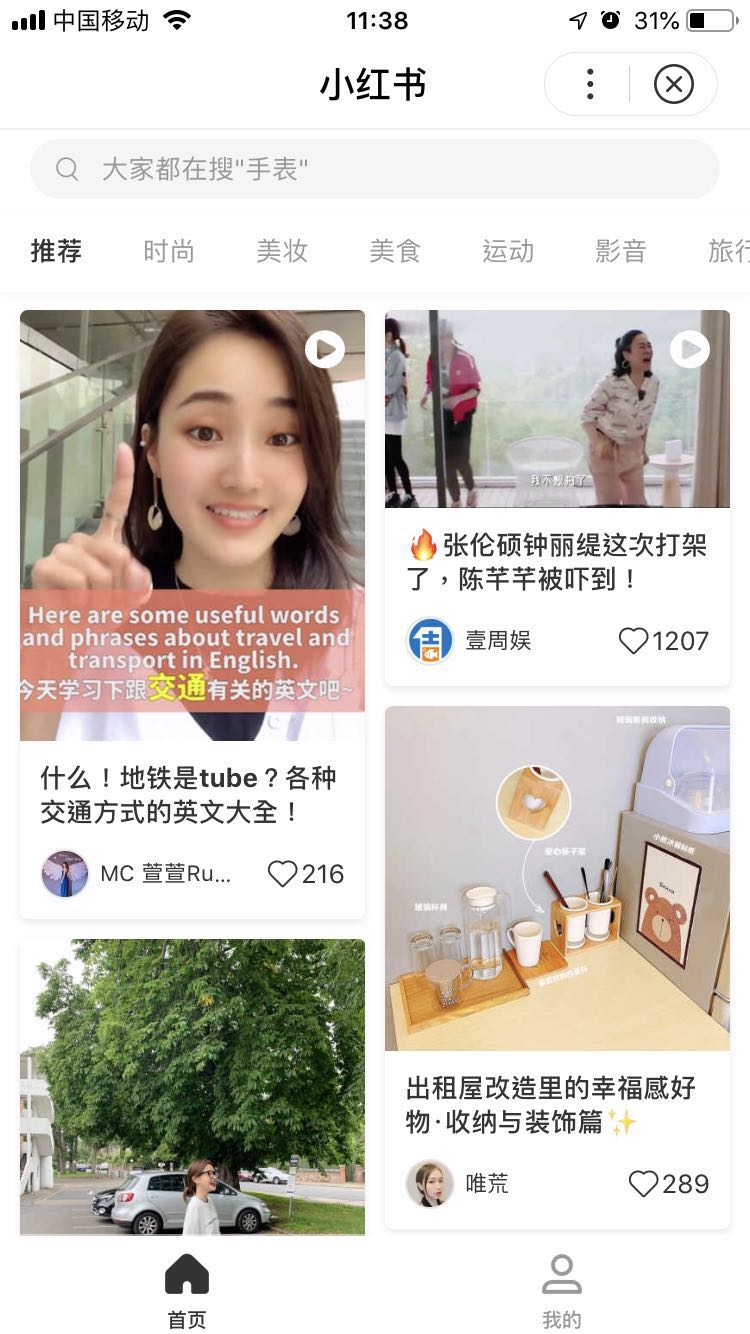Switch to the 美妆 tab
Image resolution: width=750 pixels, height=1334 pixels.
pyautogui.click(x=282, y=251)
